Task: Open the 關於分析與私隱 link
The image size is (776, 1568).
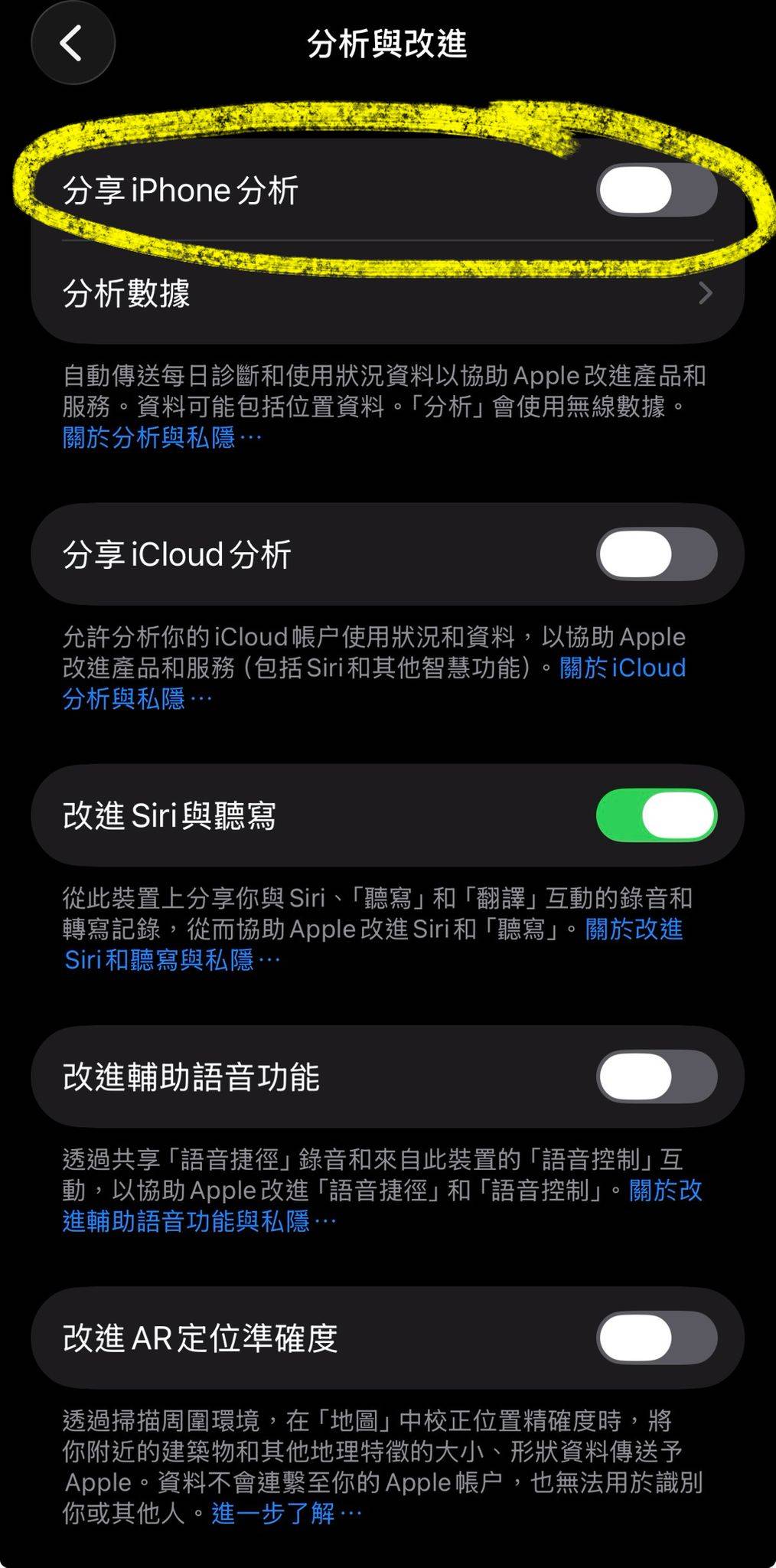Action: click(x=161, y=438)
